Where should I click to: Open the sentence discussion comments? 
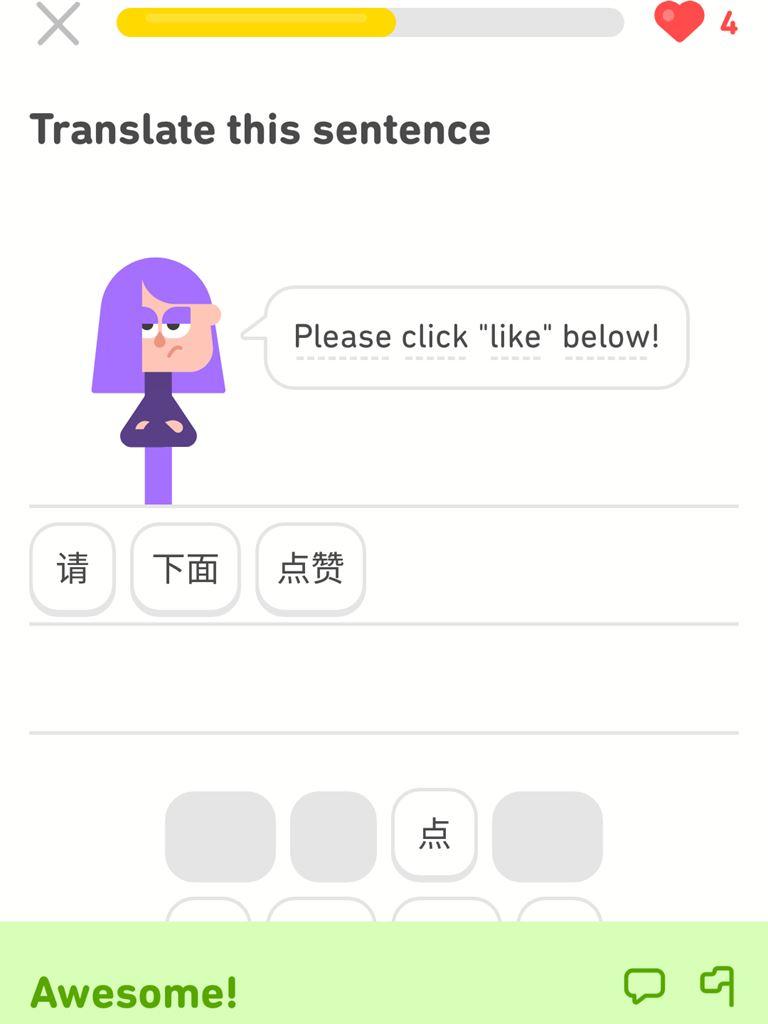point(644,985)
